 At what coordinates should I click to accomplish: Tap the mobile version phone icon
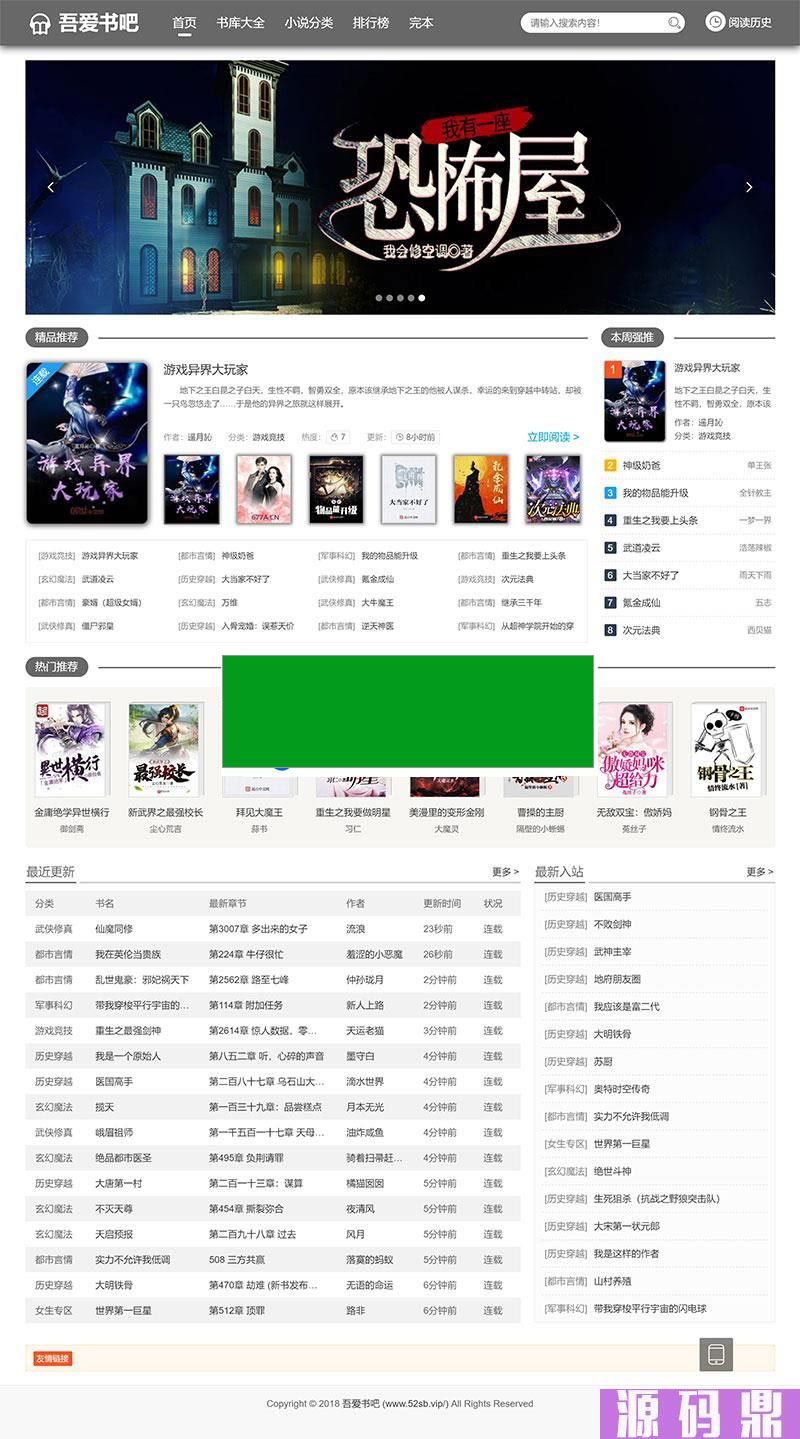[x=716, y=1355]
